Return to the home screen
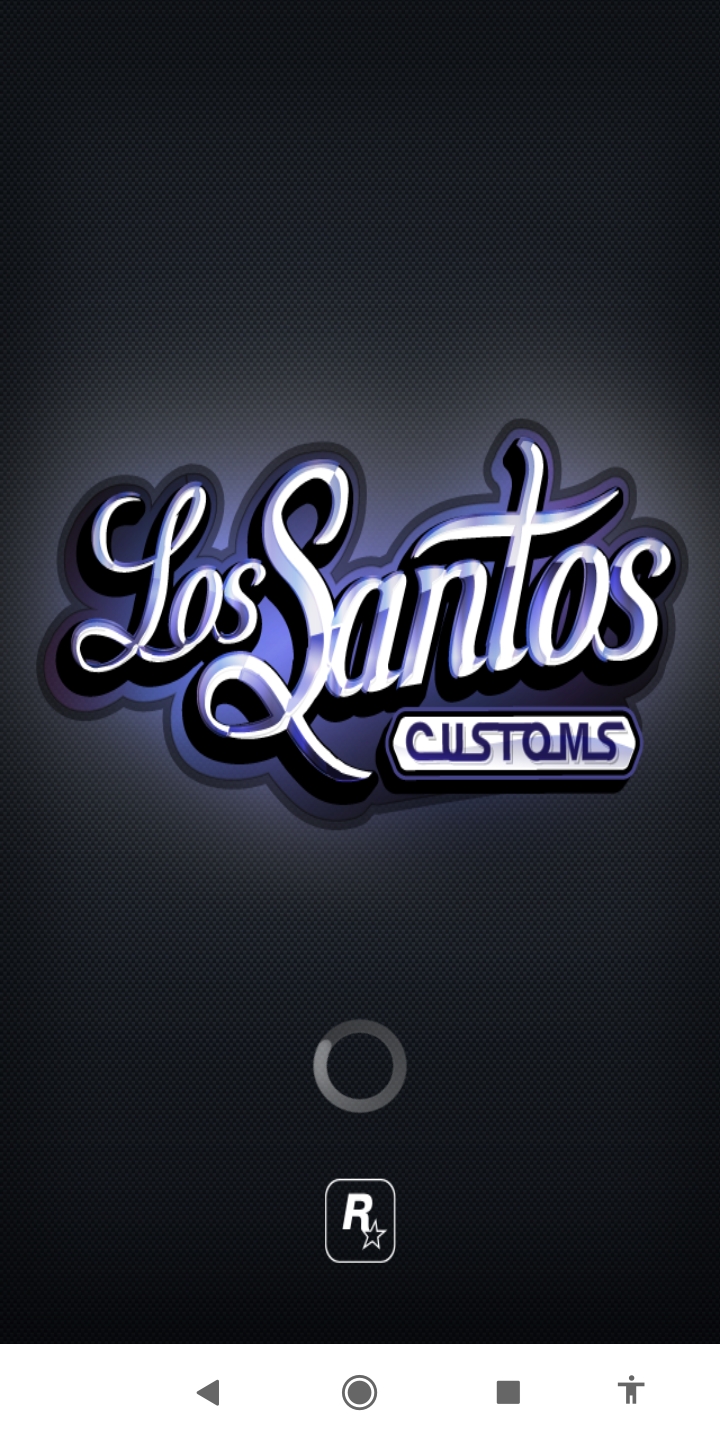The height and width of the screenshot is (1440, 720). tap(359, 1392)
